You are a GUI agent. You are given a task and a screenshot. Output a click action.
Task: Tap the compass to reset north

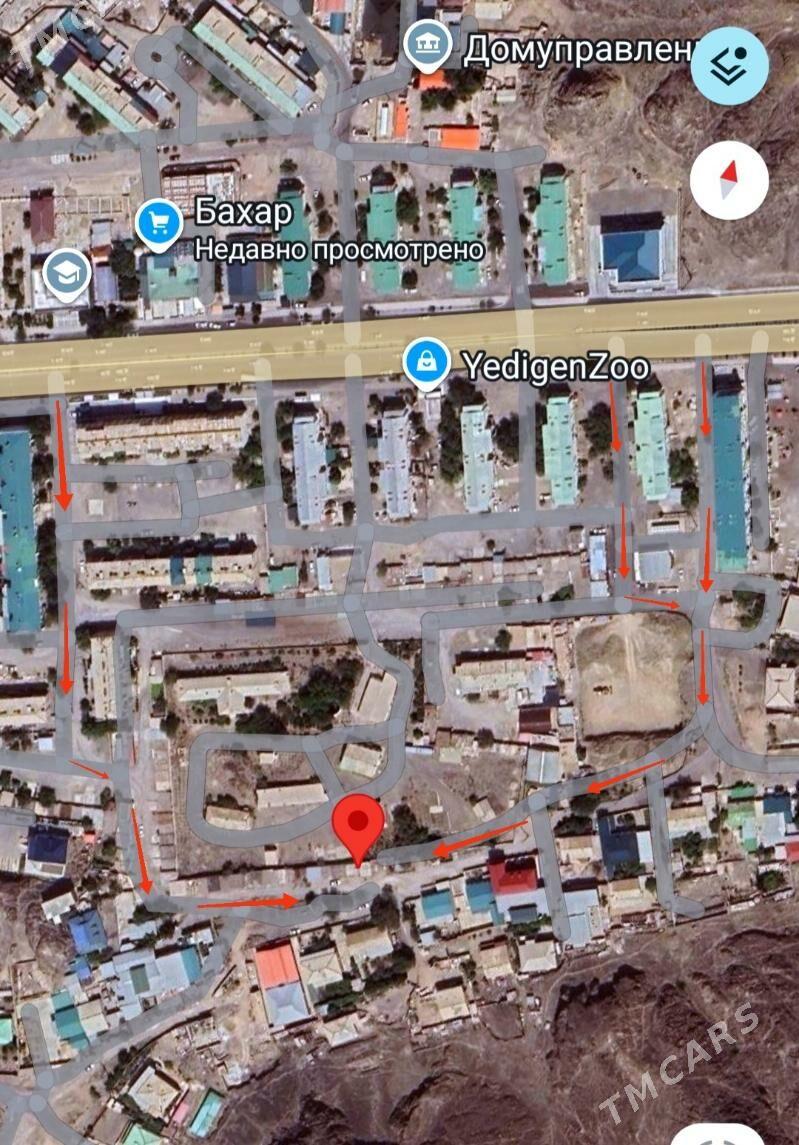[729, 180]
